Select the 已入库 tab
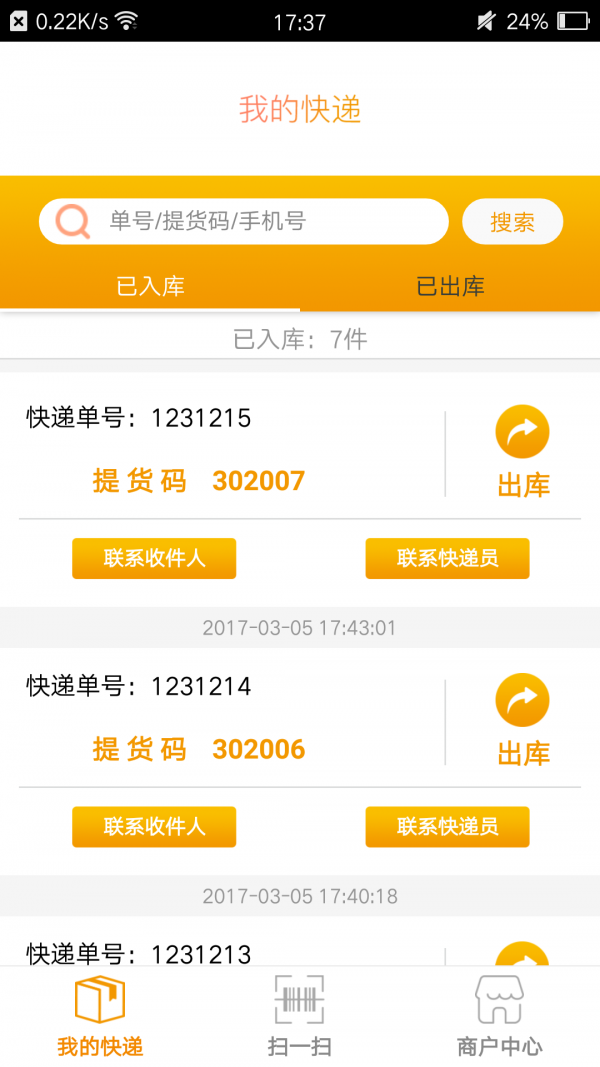 [150, 287]
